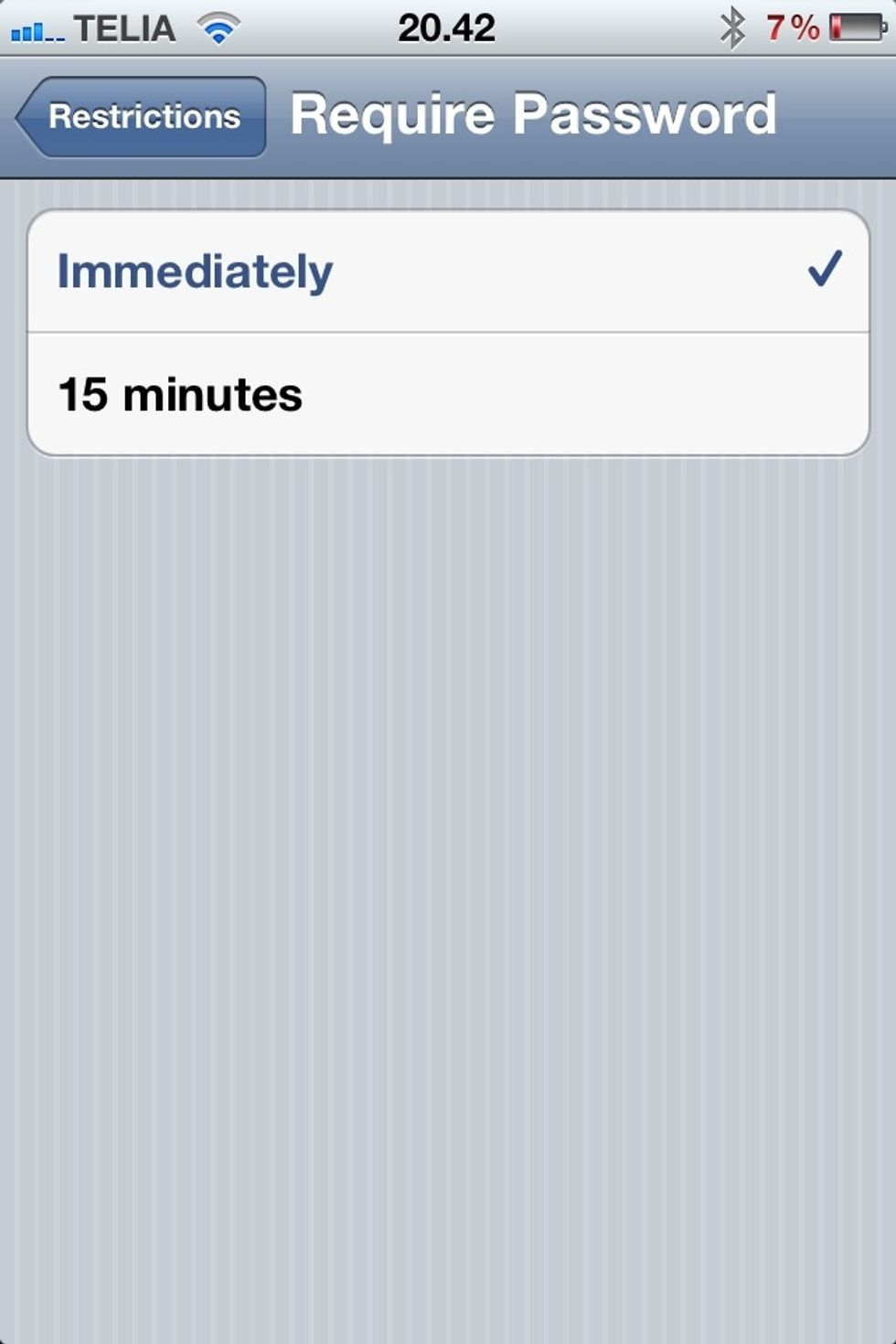Image resolution: width=896 pixels, height=1344 pixels.
Task: Go back to Restrictions
Action: click(x=143, y=117)
